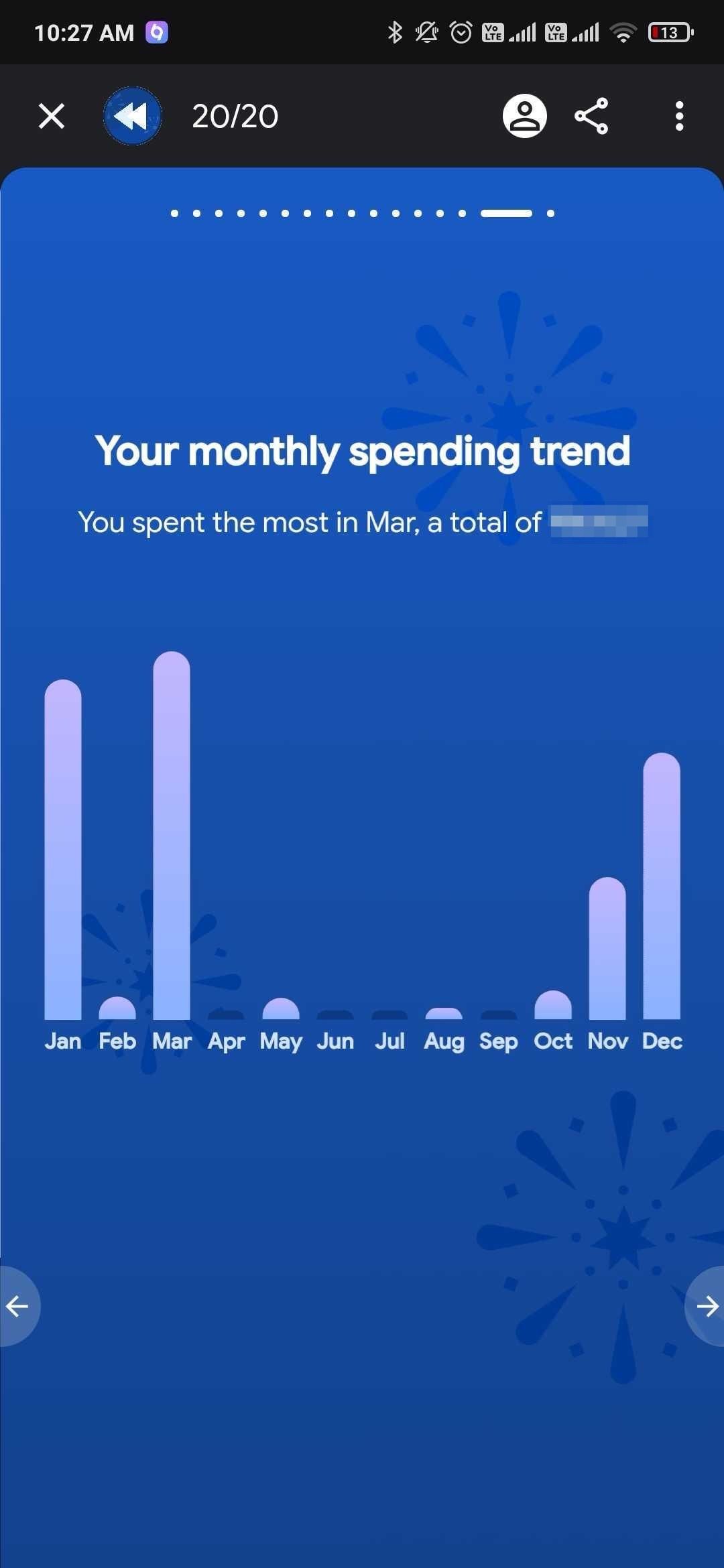Tap the Bluetooth icon in the status bar
The image size is (724, 1568).
396,31
